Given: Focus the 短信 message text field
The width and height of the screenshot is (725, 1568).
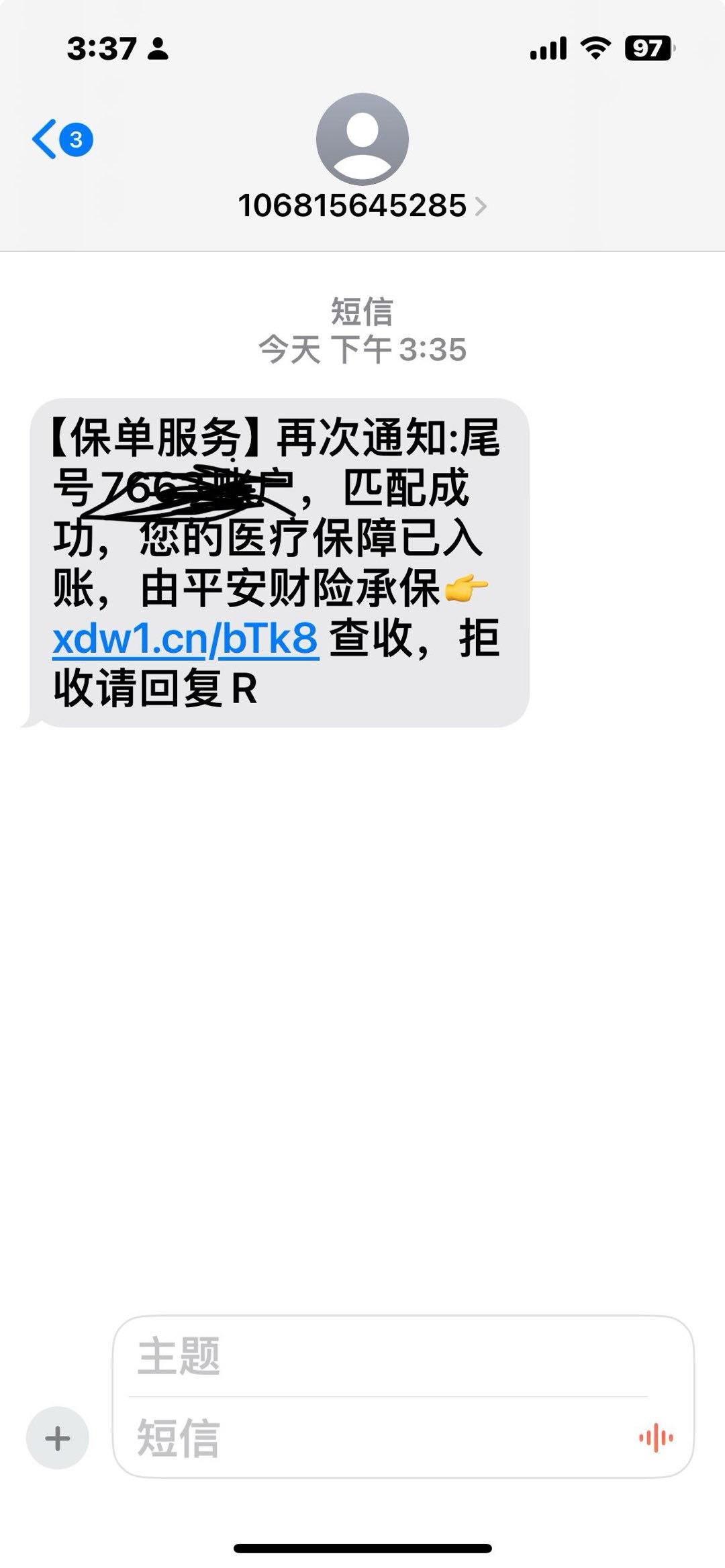Looking at the screenshot, I should pyautogui.click(x=376, y=1437).
